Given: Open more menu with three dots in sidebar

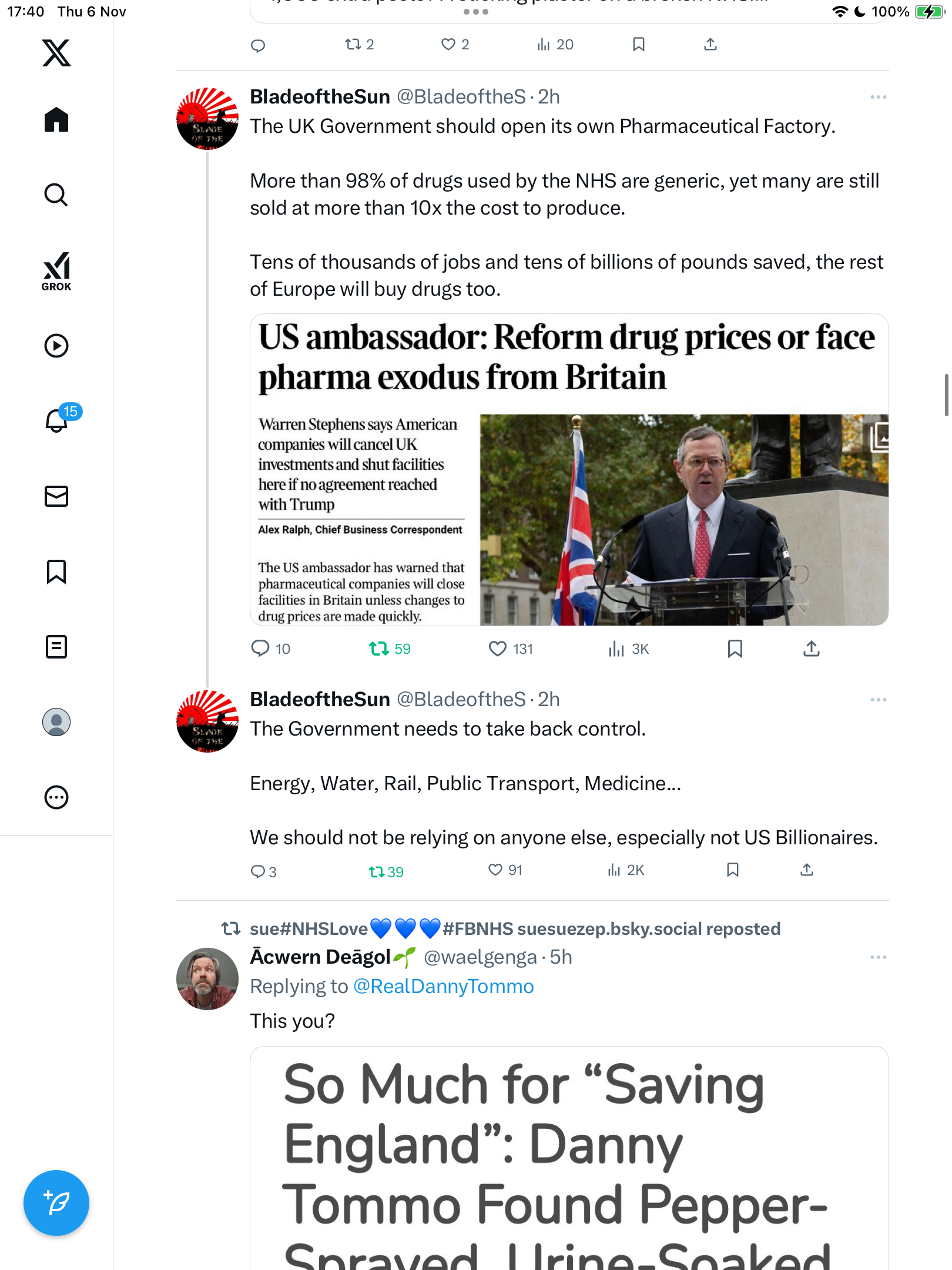Looking at the screenshot, I should pos(56,797).
